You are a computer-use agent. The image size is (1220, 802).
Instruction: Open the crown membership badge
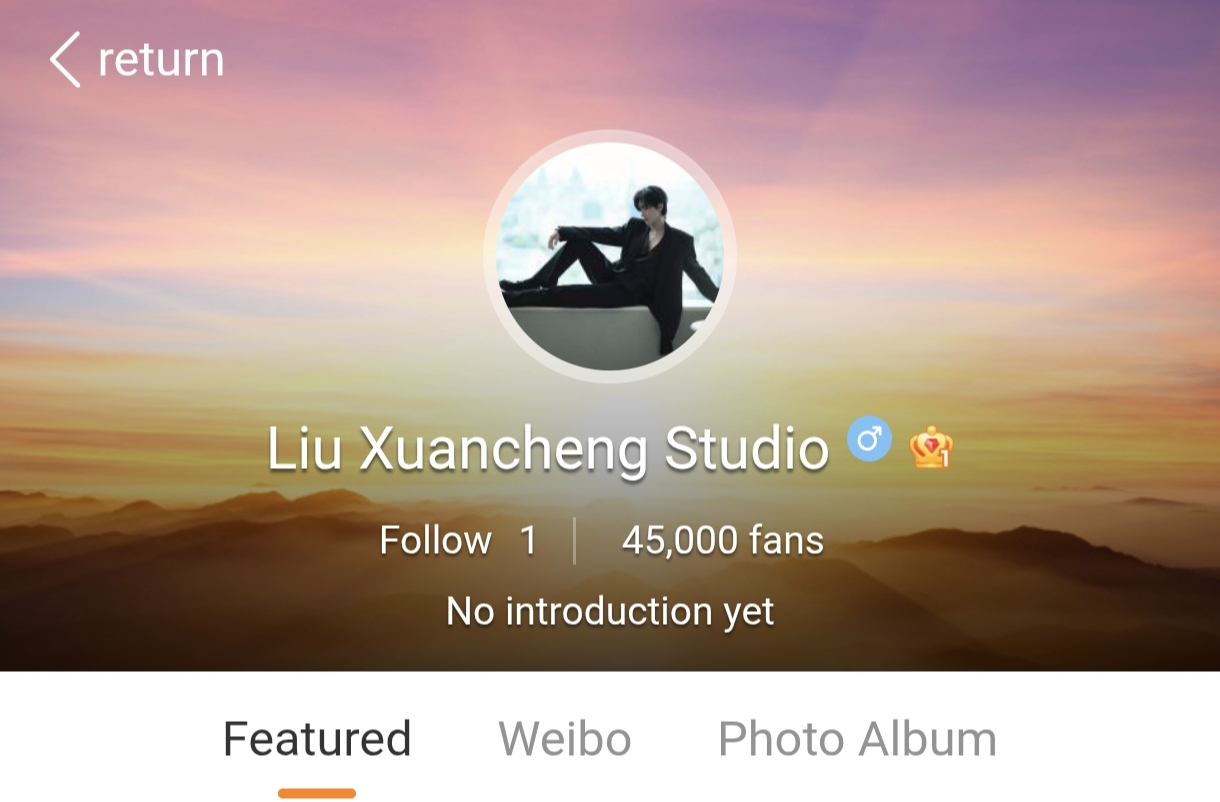point(930,447)
